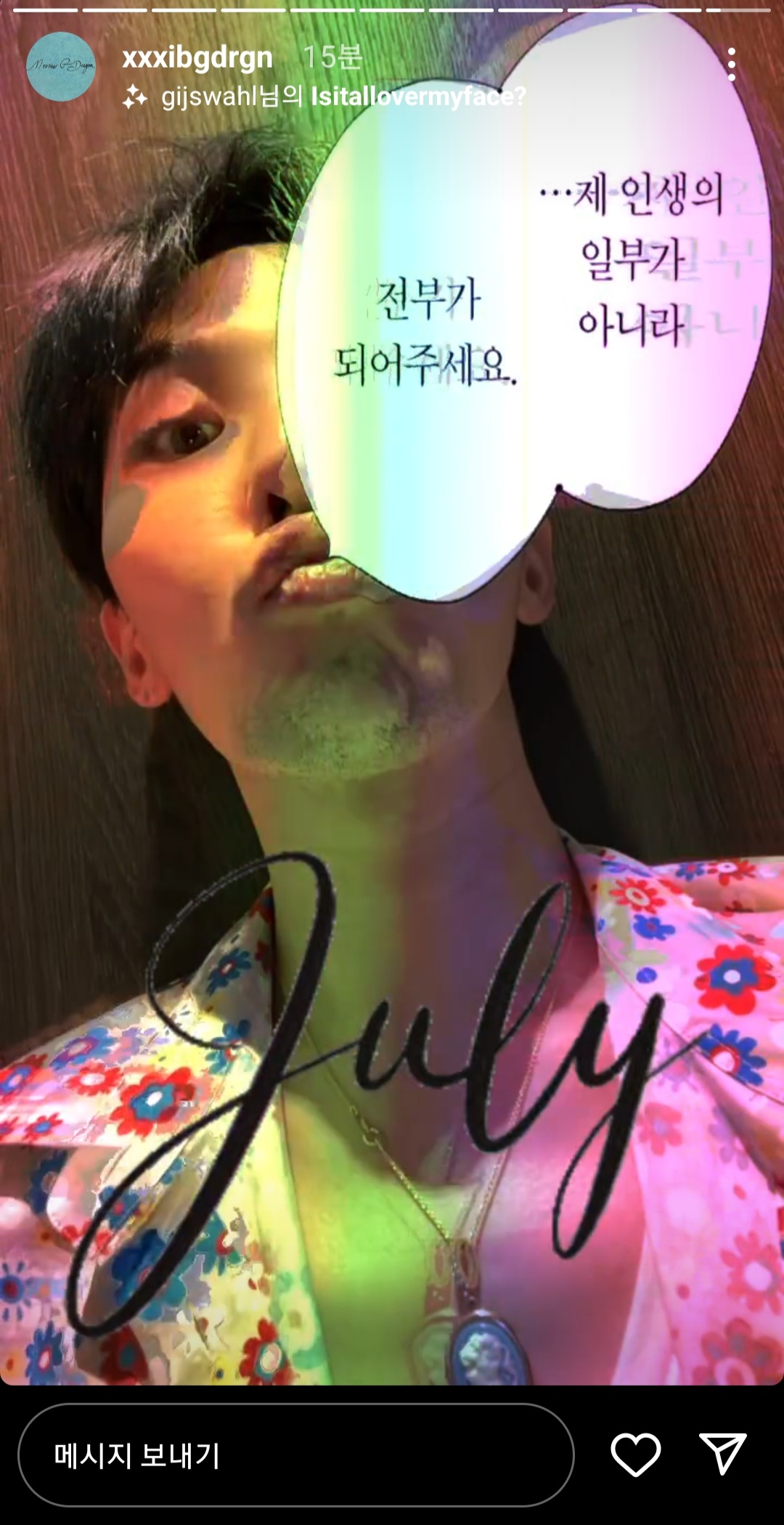Tap the 메시지 보내기 message field

[295, 1455]
